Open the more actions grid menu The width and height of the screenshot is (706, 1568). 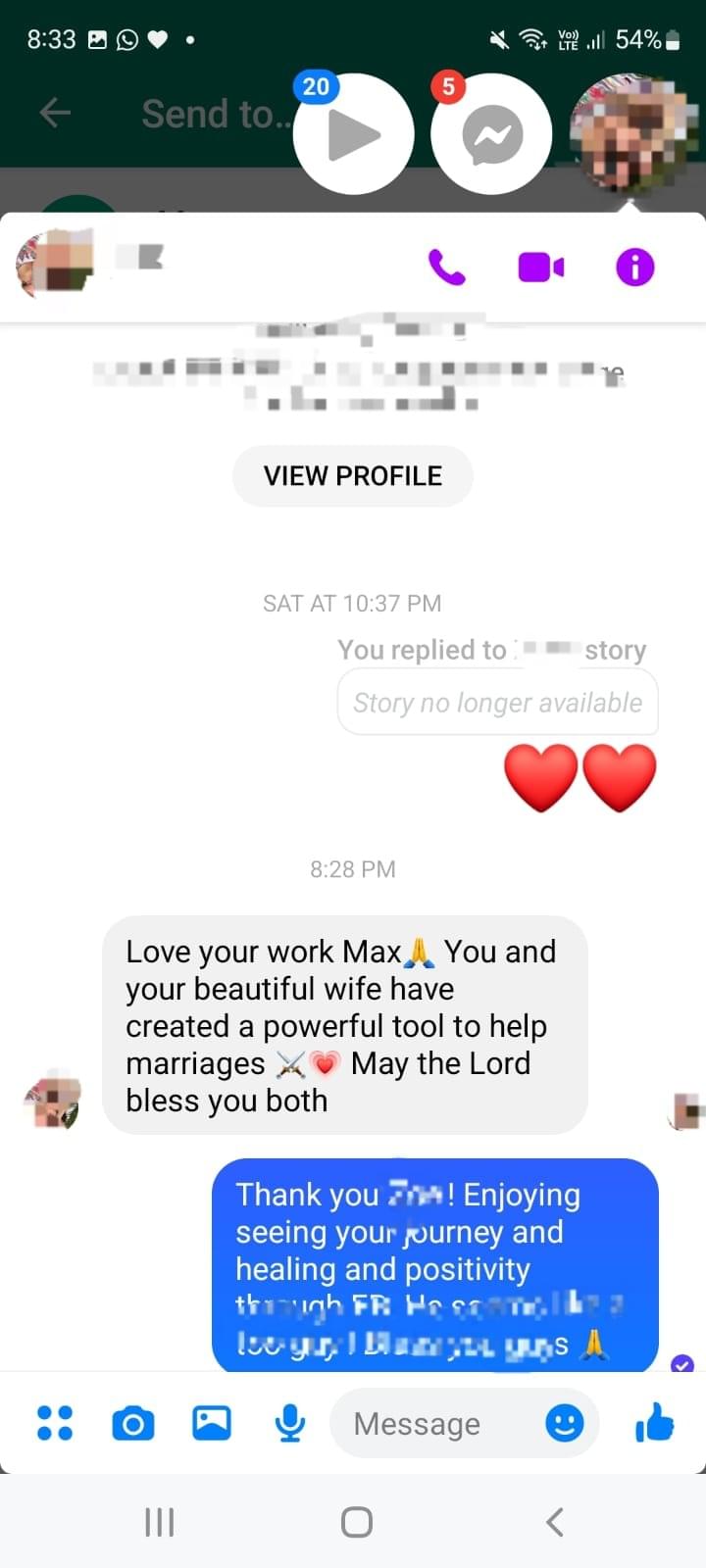pos(55,1423)
